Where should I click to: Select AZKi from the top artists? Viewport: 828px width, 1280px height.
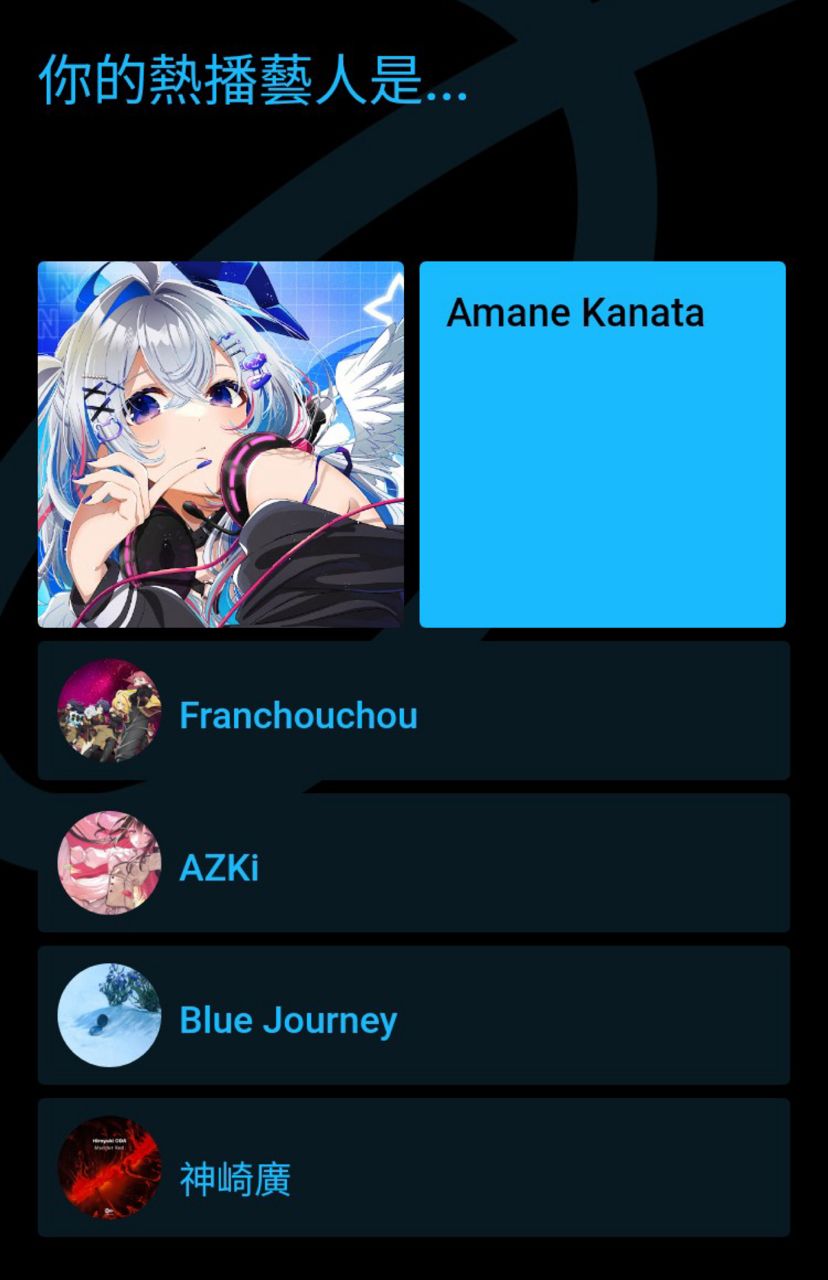(x=413, y=863)
